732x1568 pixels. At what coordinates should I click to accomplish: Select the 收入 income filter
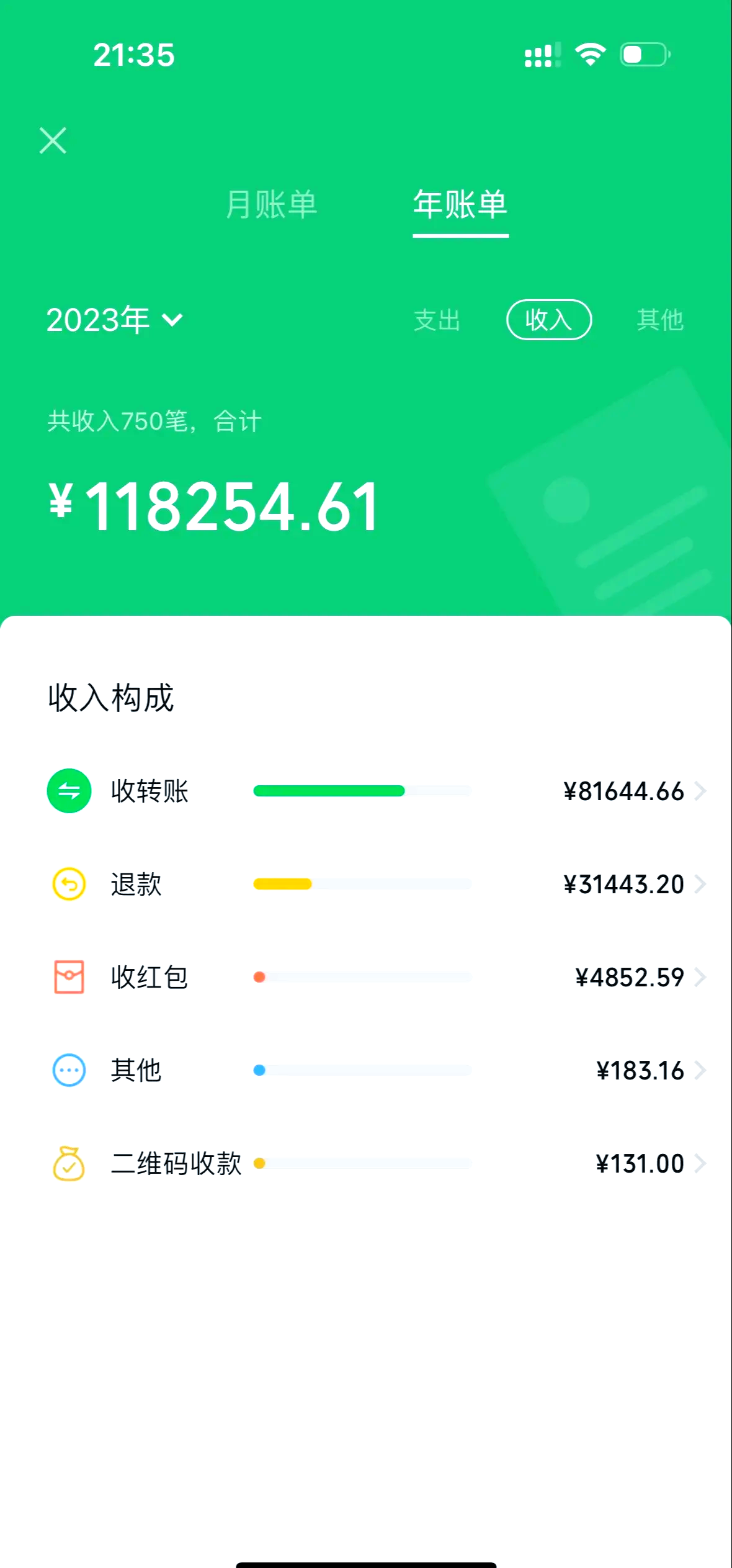pos(549,320)
